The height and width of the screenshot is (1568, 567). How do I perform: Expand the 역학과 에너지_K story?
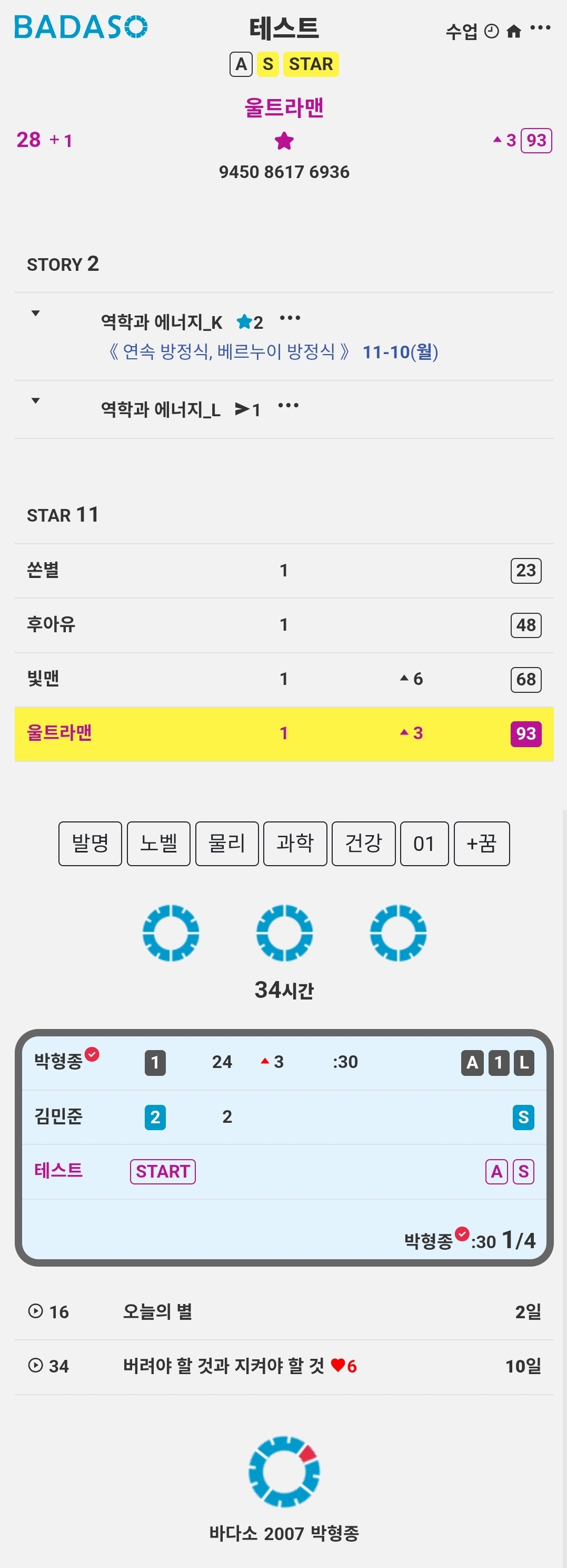(36, 313)
